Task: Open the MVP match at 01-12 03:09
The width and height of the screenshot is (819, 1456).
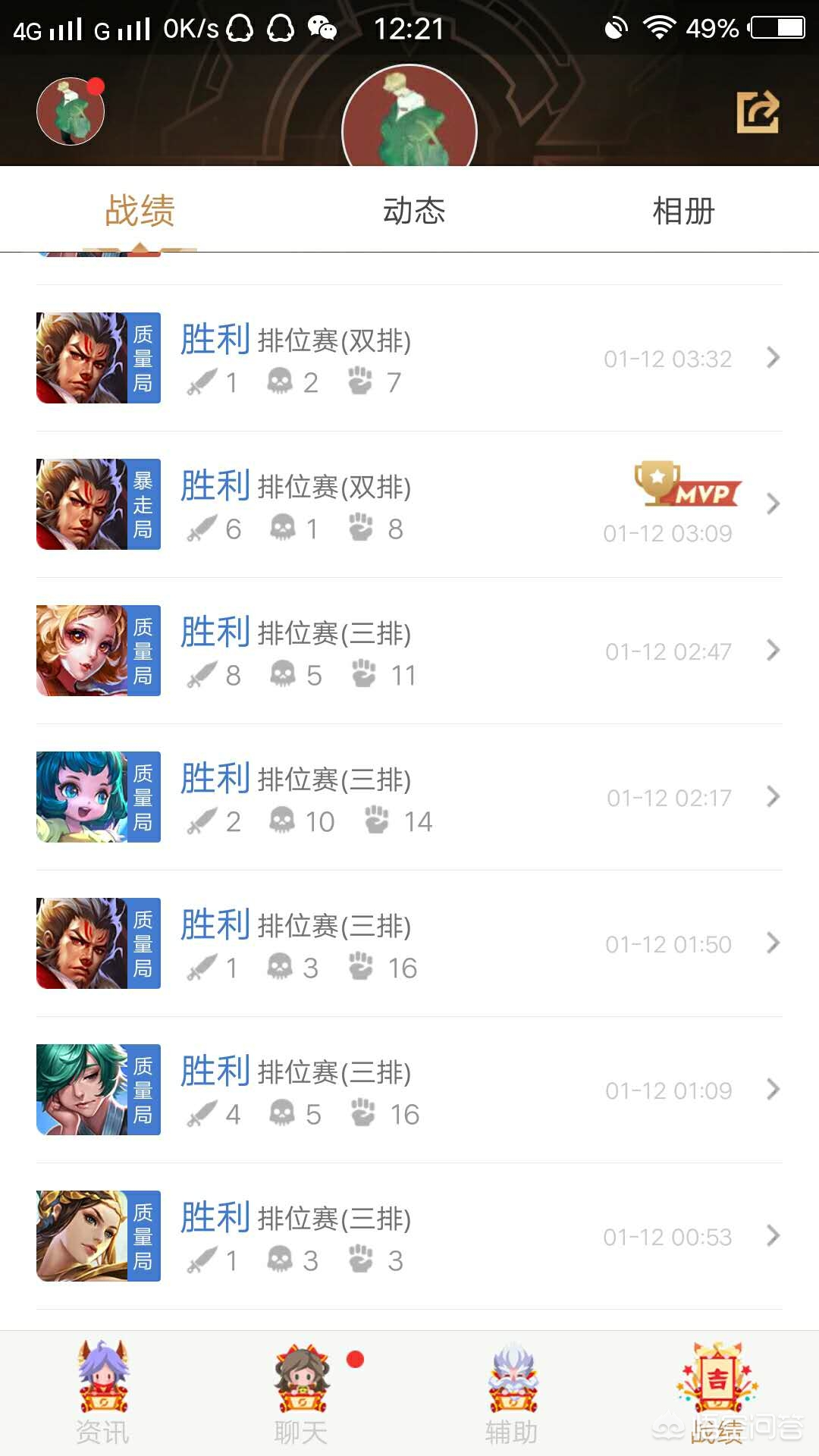Action: [x=409, y=504]
